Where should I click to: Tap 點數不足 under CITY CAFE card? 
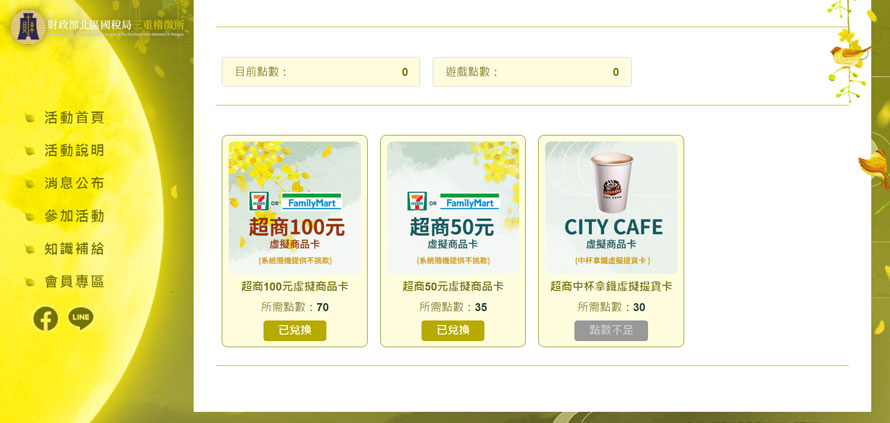[610, 330]
